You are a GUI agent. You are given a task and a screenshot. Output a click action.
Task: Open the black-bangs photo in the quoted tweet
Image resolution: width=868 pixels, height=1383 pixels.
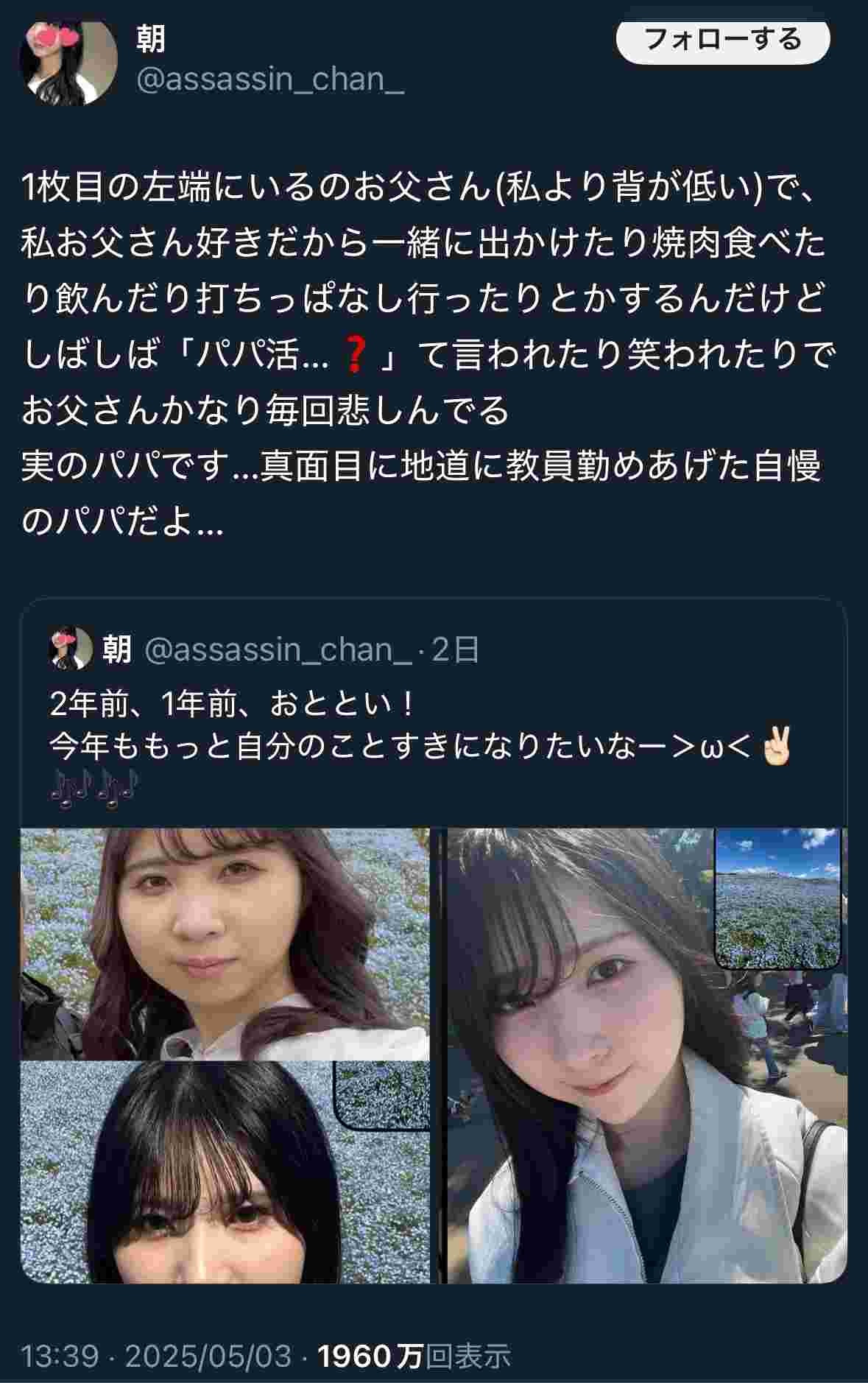[x=225, y=1172]
